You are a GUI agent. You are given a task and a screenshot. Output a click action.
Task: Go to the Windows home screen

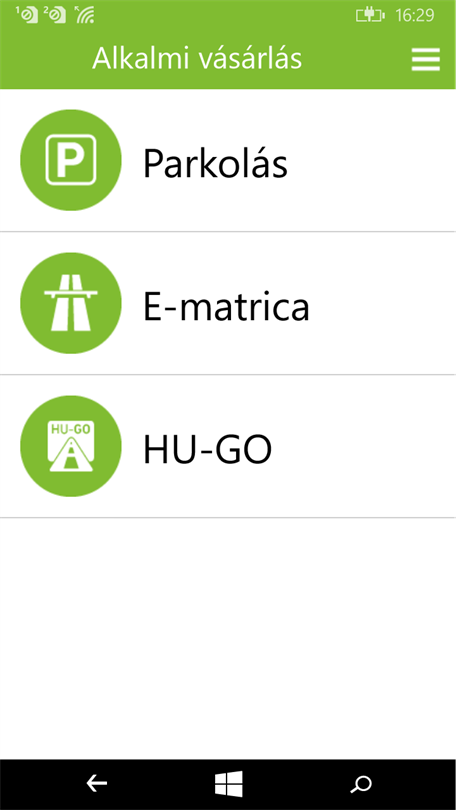point(228,784)
